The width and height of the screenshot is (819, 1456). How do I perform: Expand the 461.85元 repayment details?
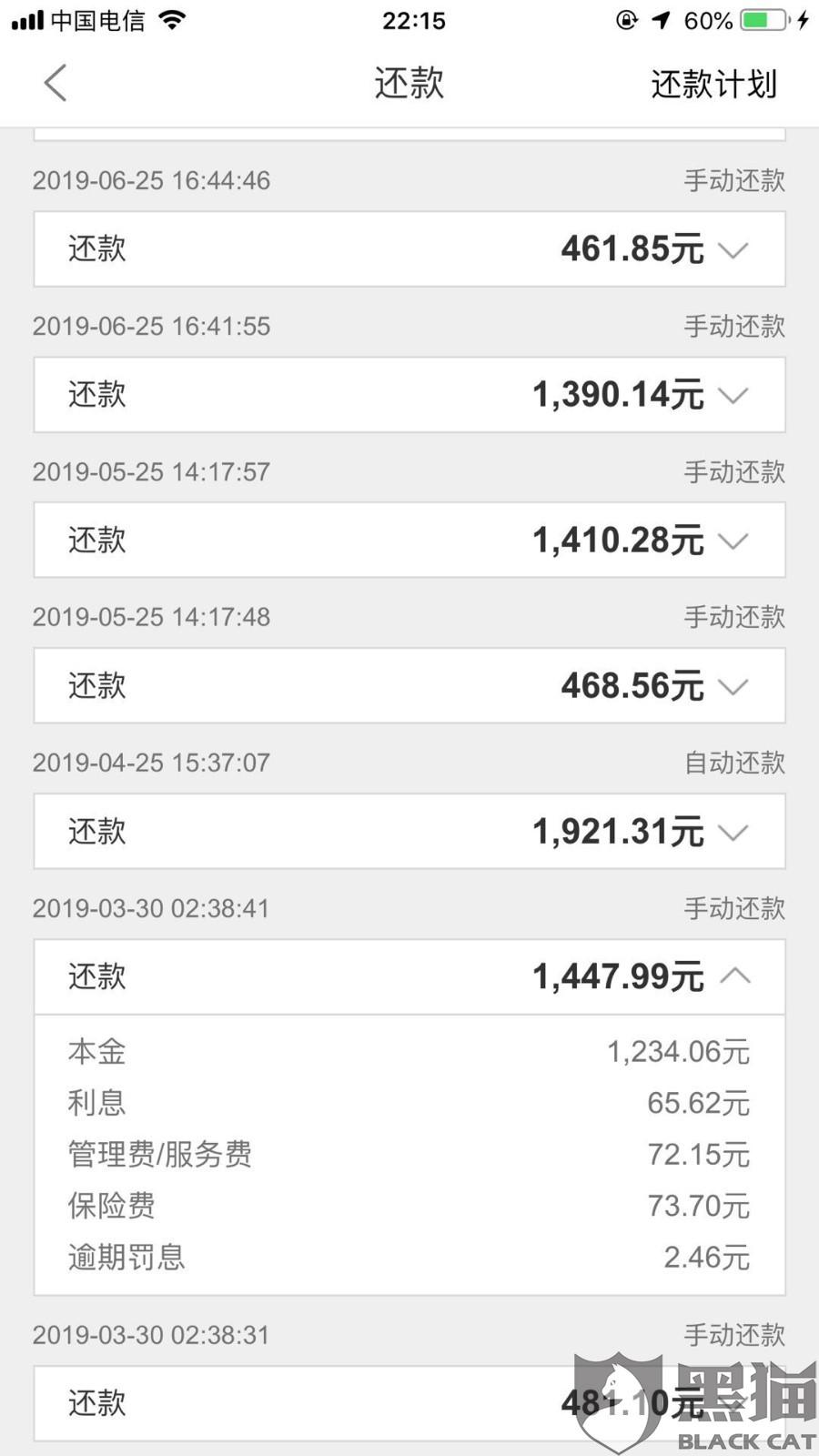point(409,249)
